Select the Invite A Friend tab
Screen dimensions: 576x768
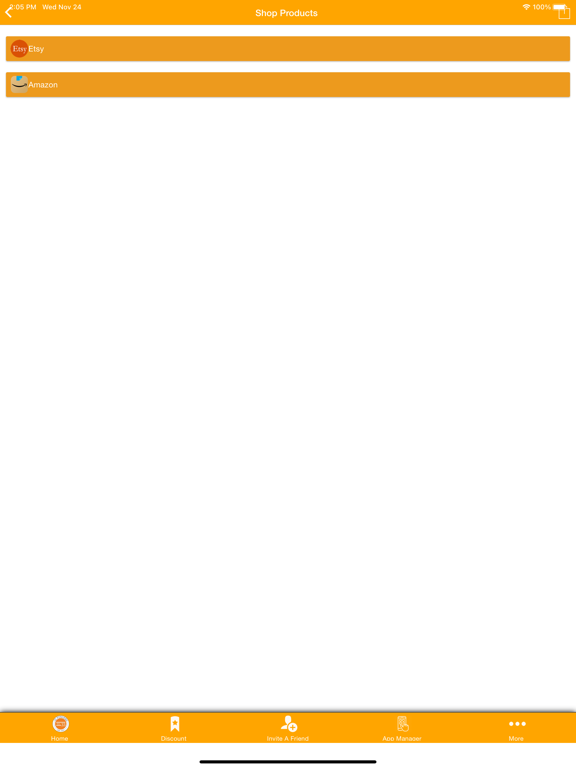(x=288, y=728)
